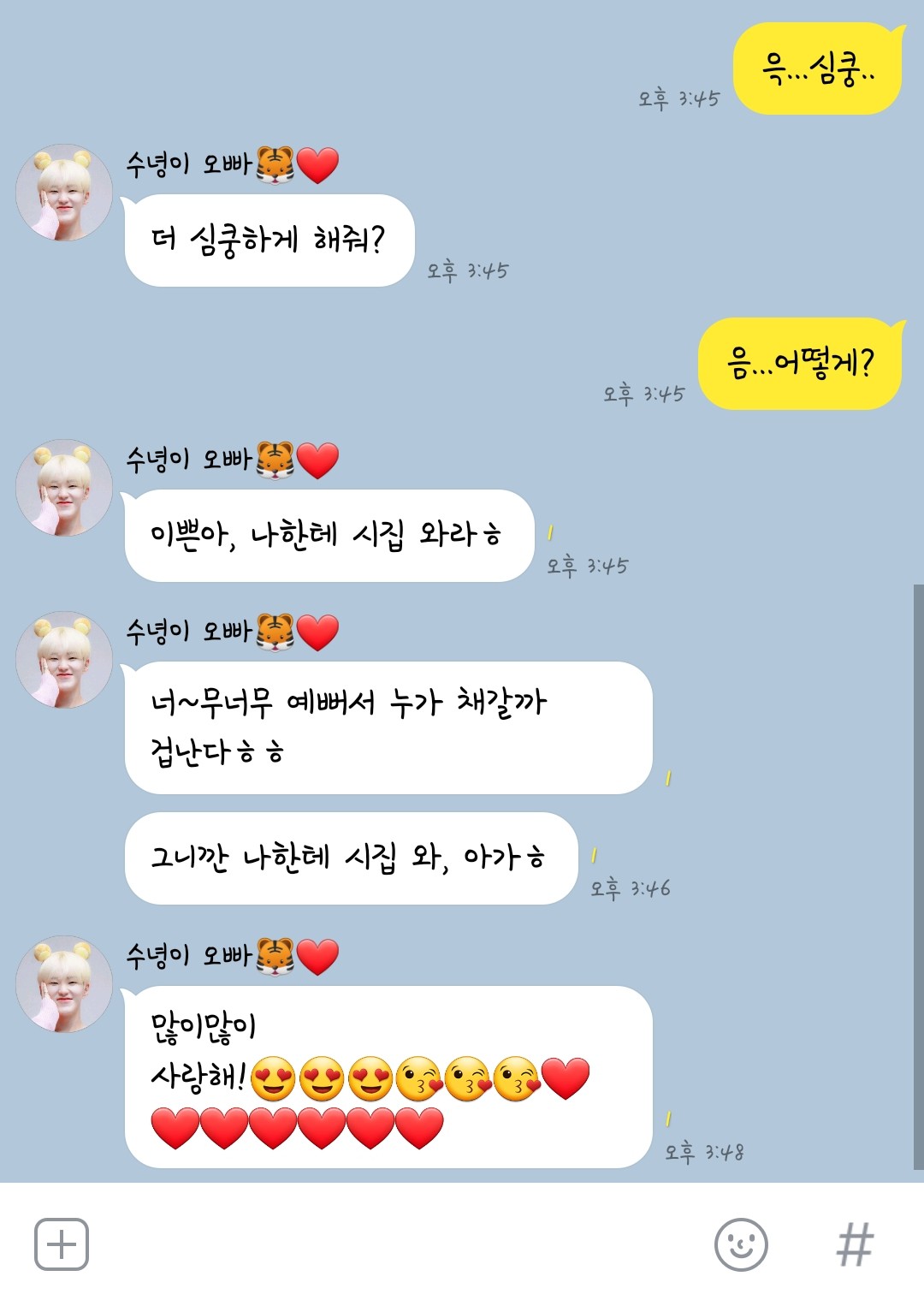Image resolution: width=924 pixels, height=1306 pixels.
Task: Tap the hashtag search icon
Action: [855, 1244]
